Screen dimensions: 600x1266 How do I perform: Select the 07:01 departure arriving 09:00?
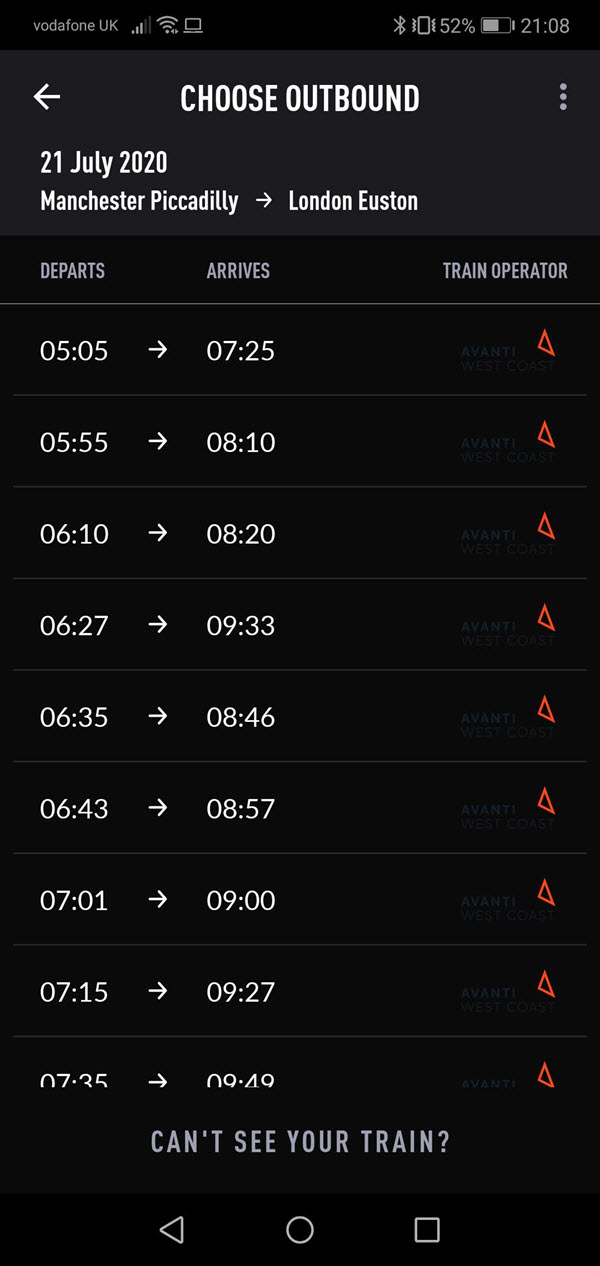coord(300,900)
